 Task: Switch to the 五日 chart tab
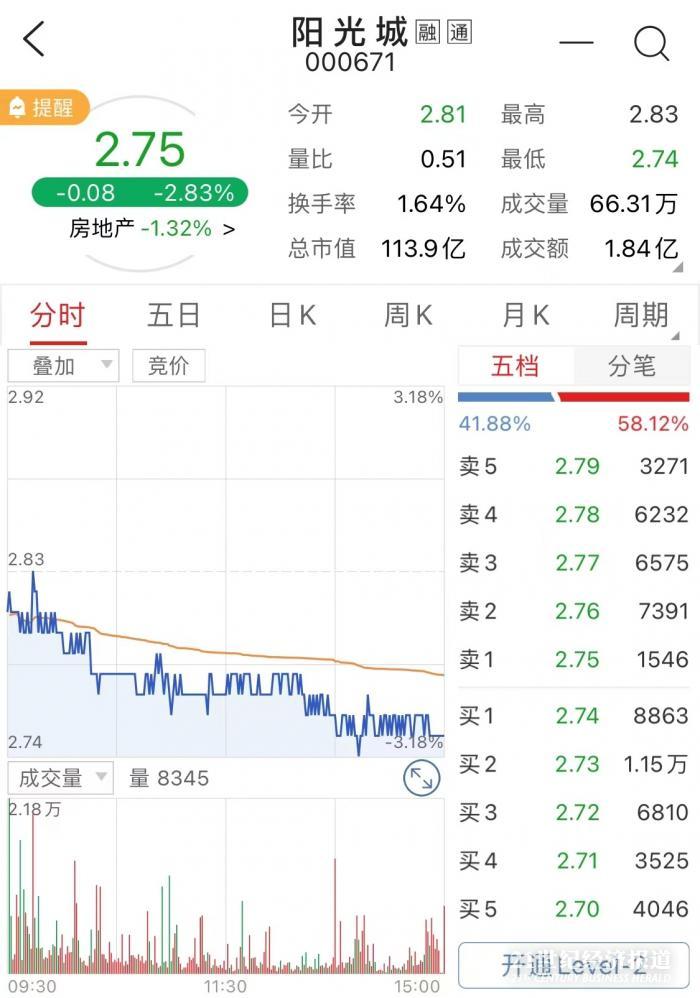click(174, 316)
